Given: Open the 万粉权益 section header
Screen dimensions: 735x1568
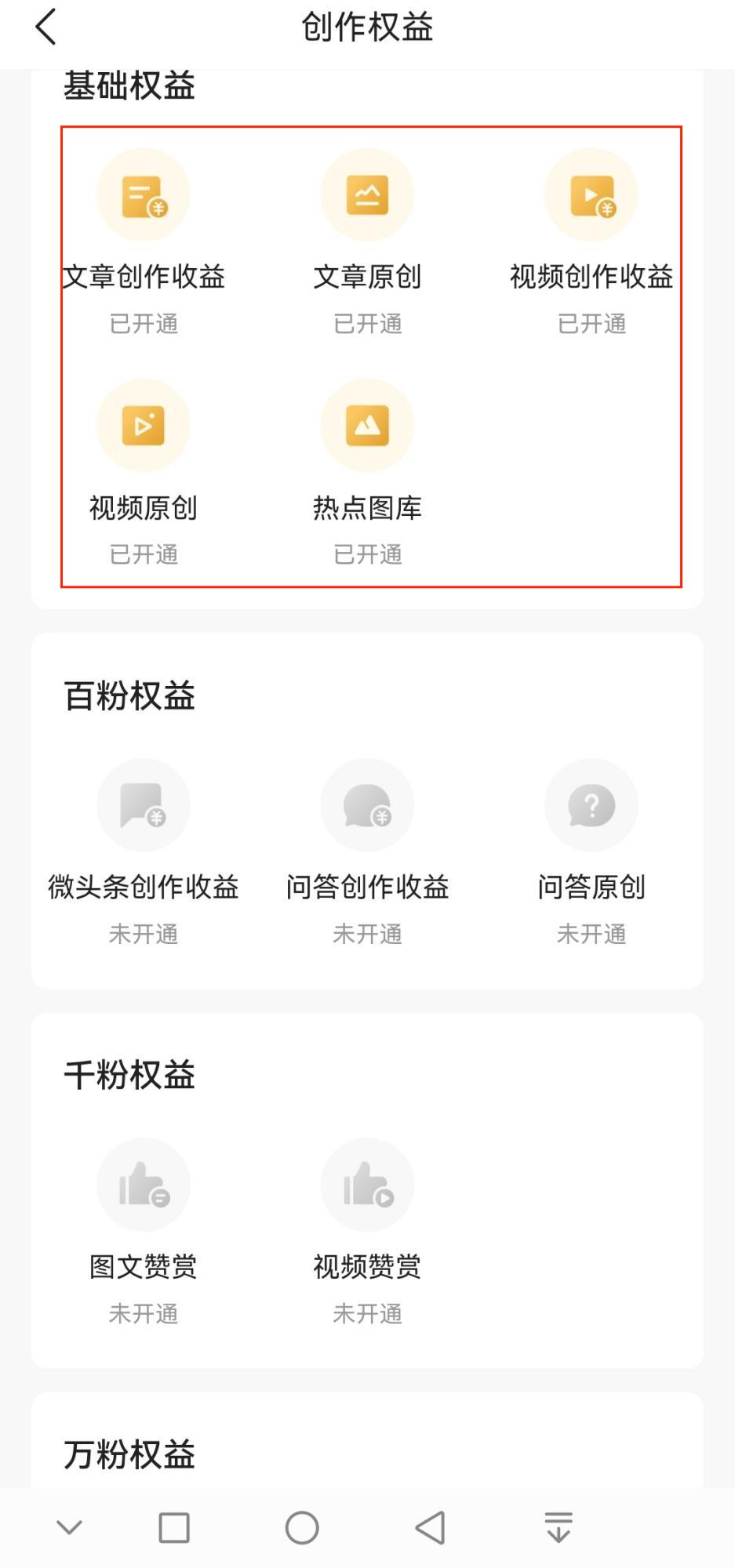Looking at the screenshot, I should click(x=129, y=1454).
